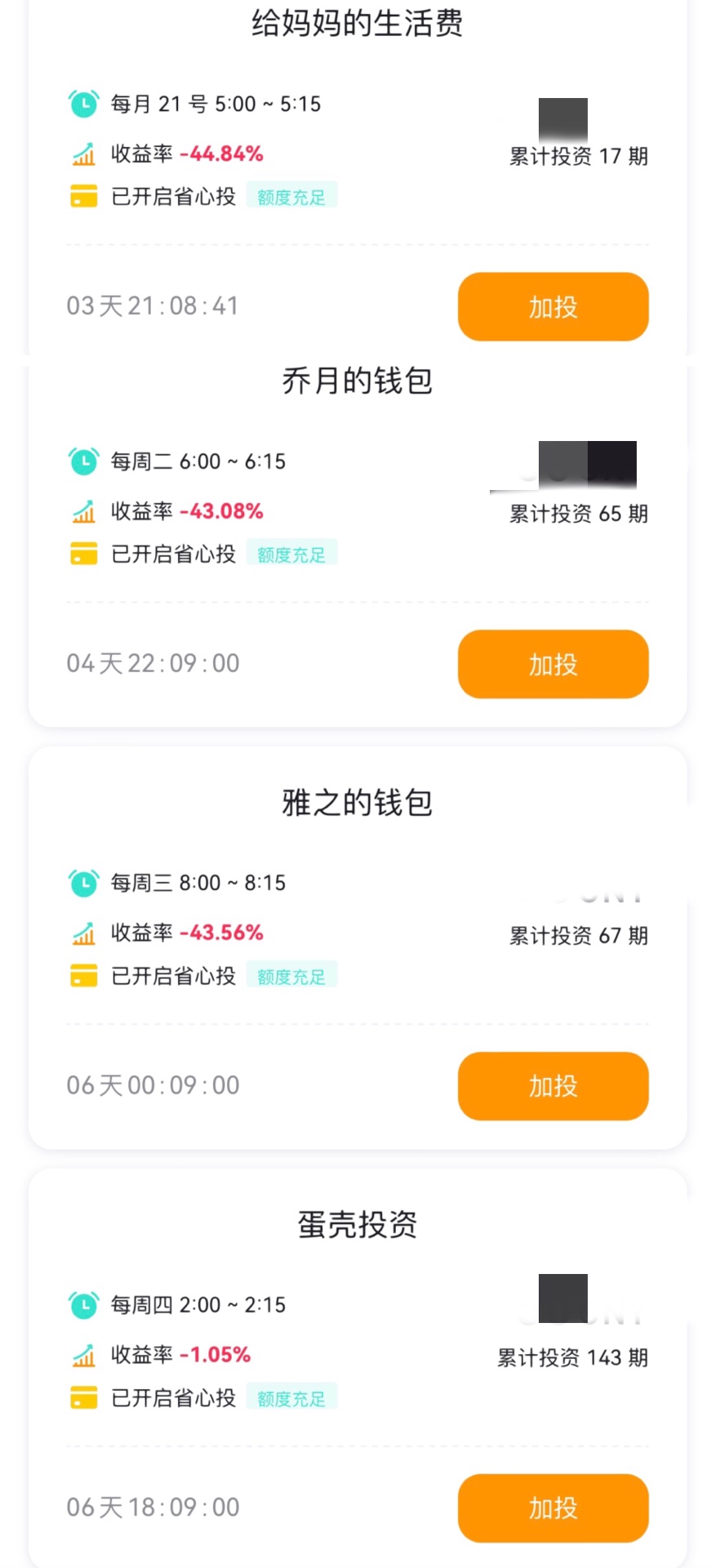716x1568 pixels.
Task: Open the 乔月的钱包 plan details
Action: click(357, 381)
